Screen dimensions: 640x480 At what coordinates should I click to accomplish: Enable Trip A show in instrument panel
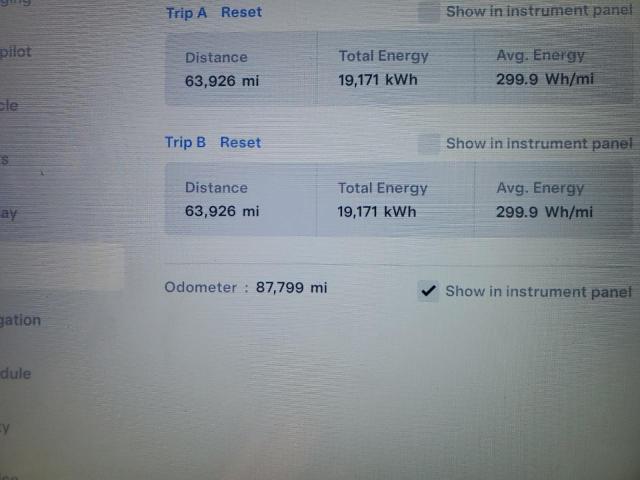tap(428, 11)
